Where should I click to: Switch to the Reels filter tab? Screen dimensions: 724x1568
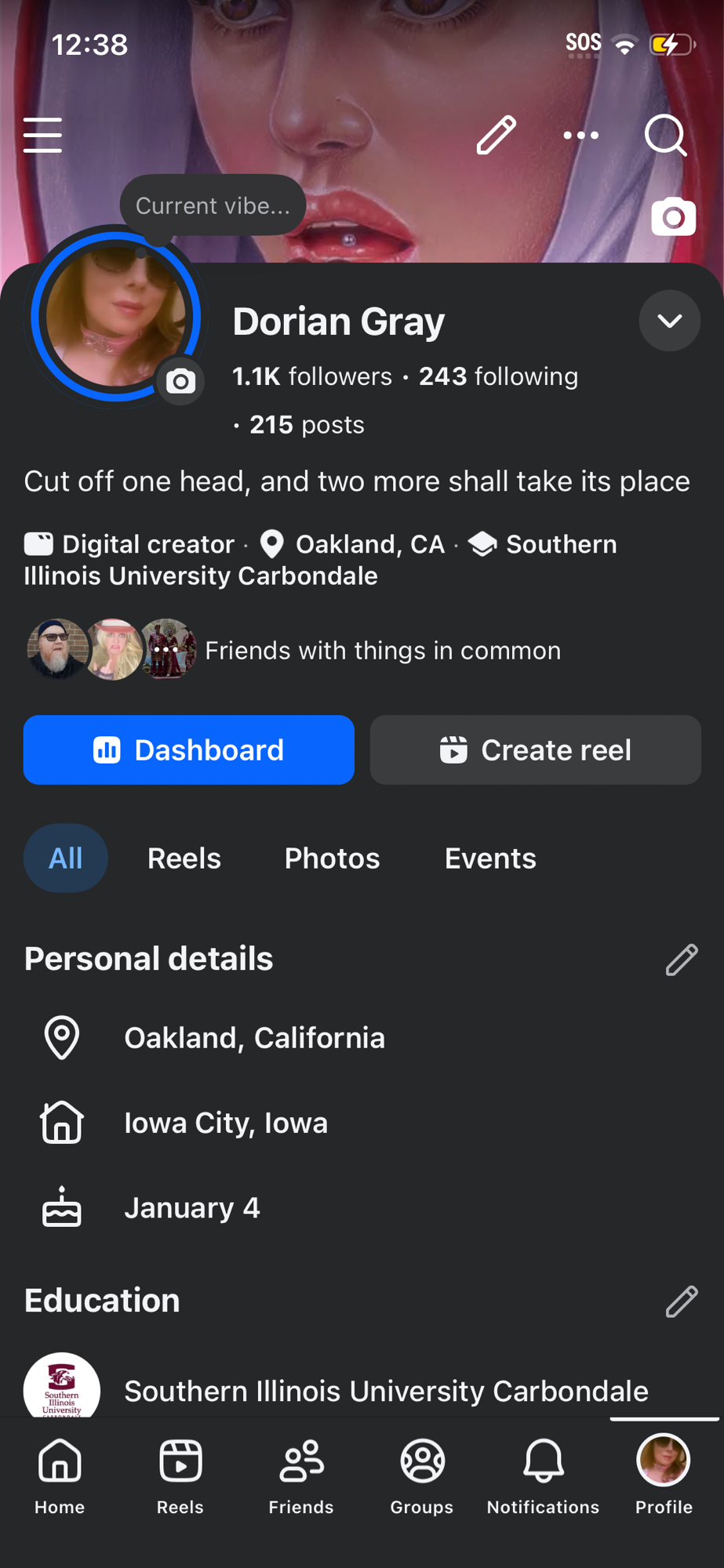184,858
